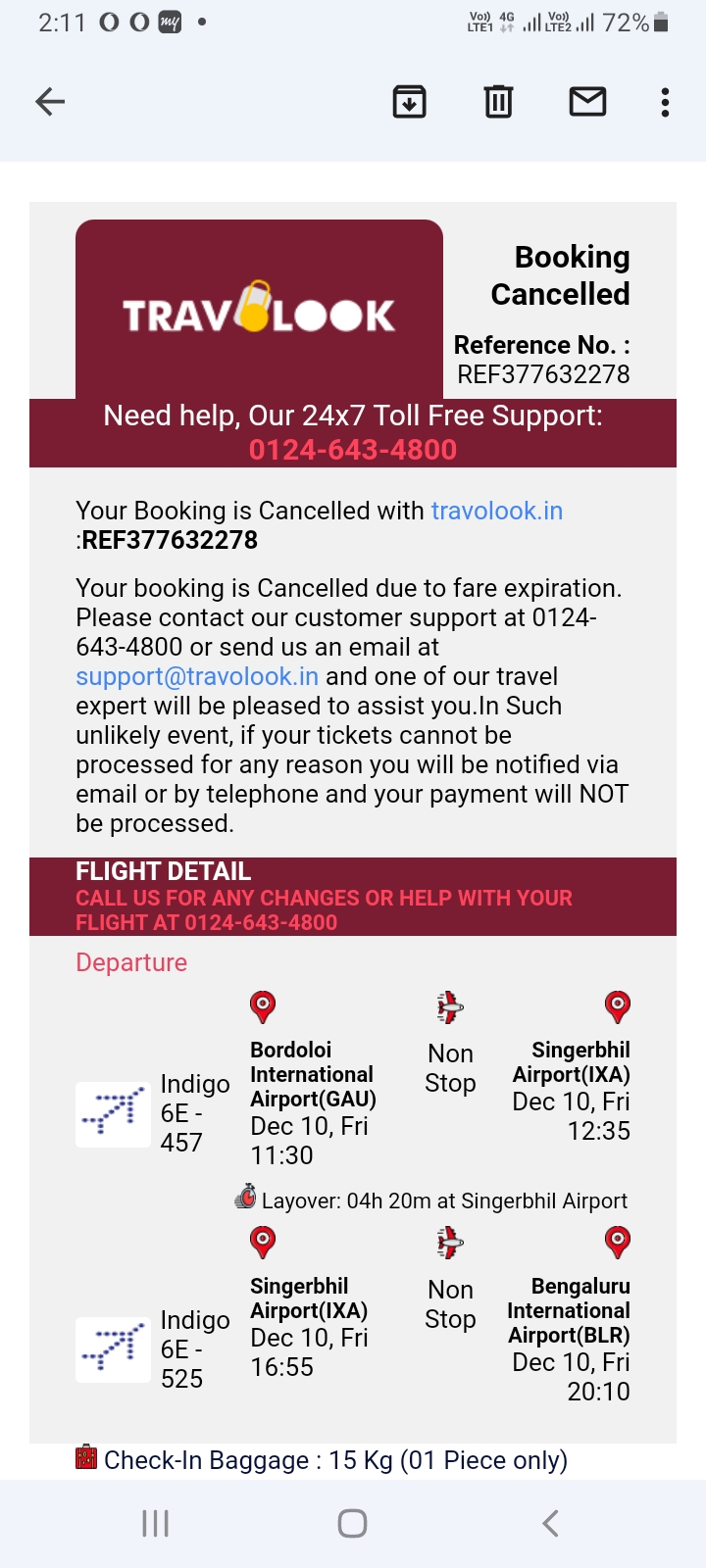Archive this email
This screenshot has height=1568, width=706.
pyautogui.click(x=409, y=102)
